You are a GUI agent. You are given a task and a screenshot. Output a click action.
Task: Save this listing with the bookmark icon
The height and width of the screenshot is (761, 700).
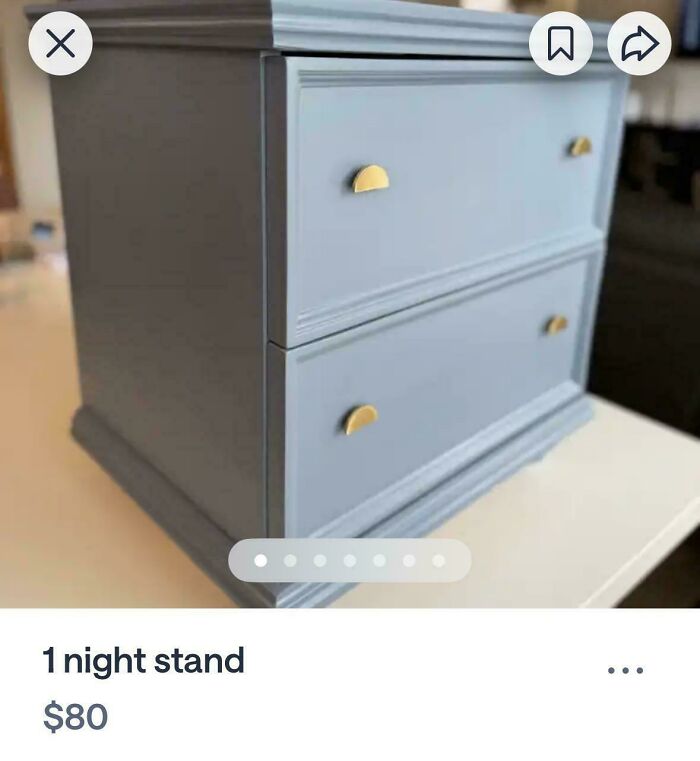pyautogui.click(x=561, y=44)
